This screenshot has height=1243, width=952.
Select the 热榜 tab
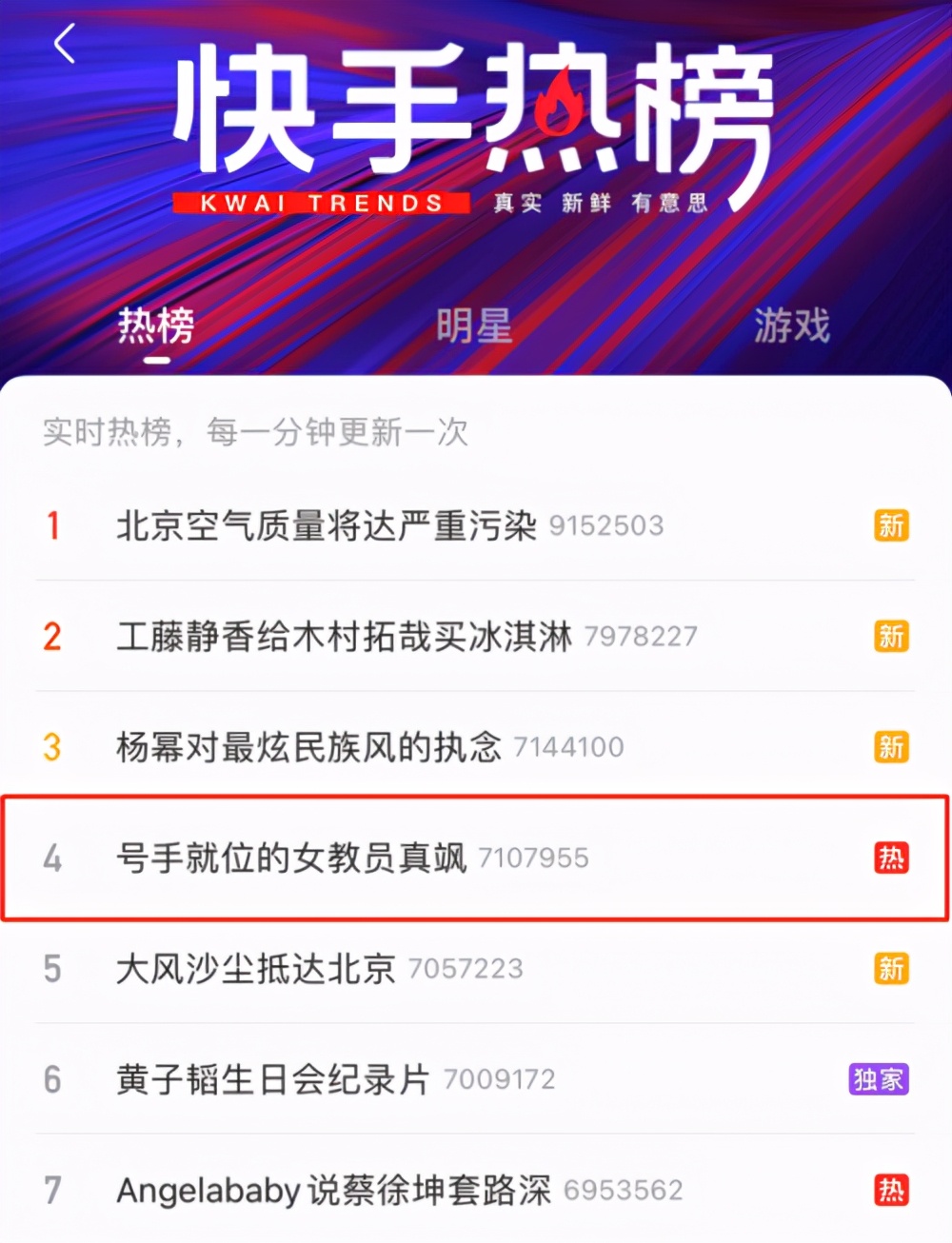(x=156, y=326)
